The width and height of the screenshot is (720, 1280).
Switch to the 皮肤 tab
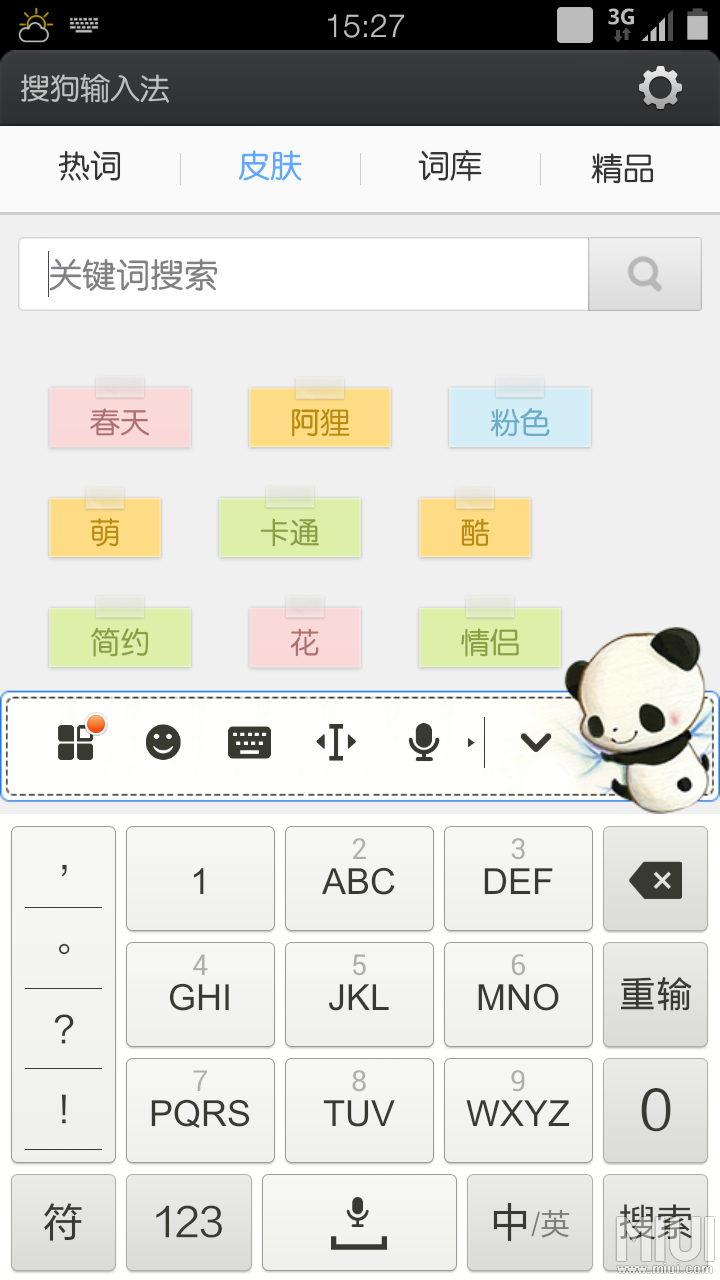[x=270, y=167]
